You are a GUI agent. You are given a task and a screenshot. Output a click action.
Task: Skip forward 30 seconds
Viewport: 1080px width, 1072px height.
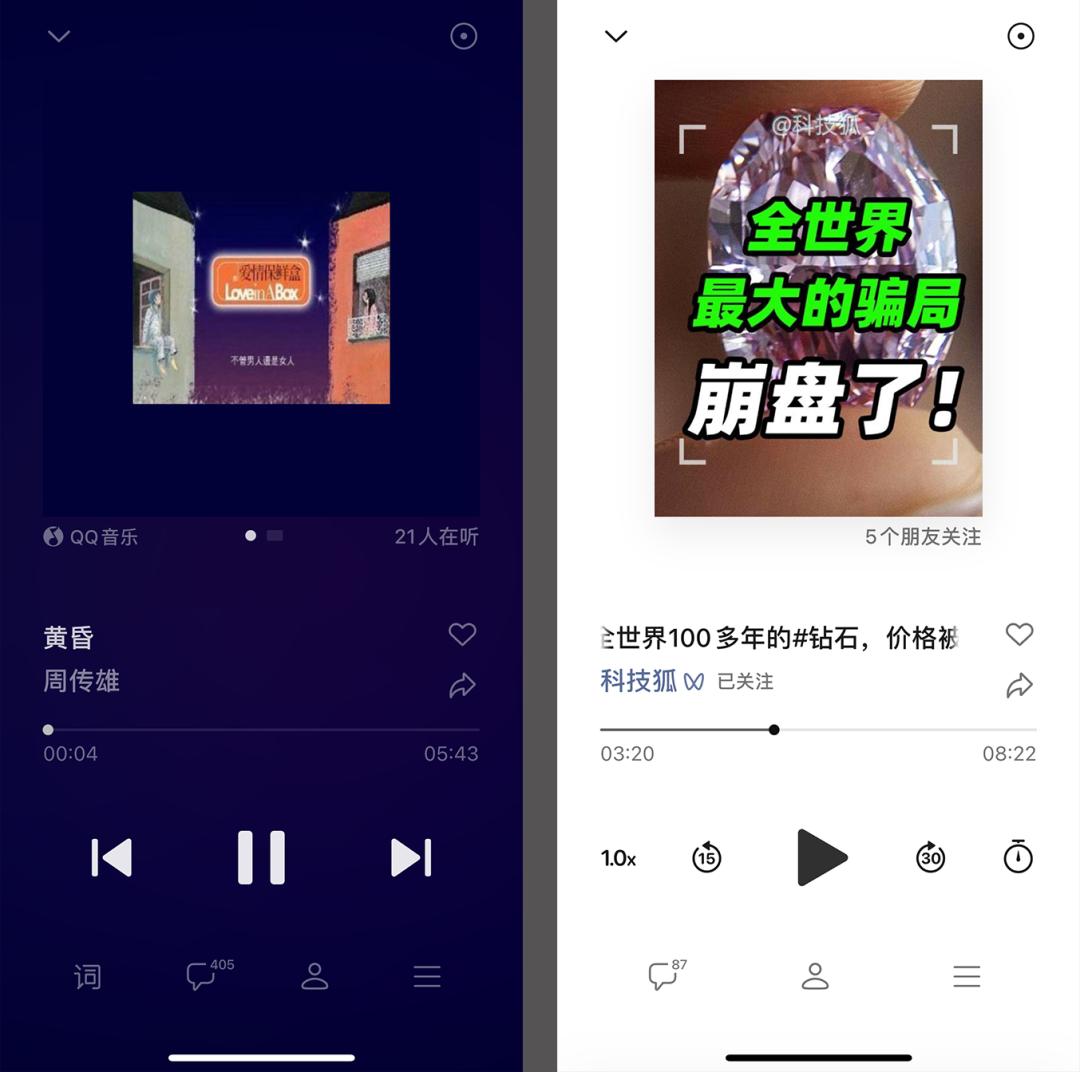(x=931, y=857)
